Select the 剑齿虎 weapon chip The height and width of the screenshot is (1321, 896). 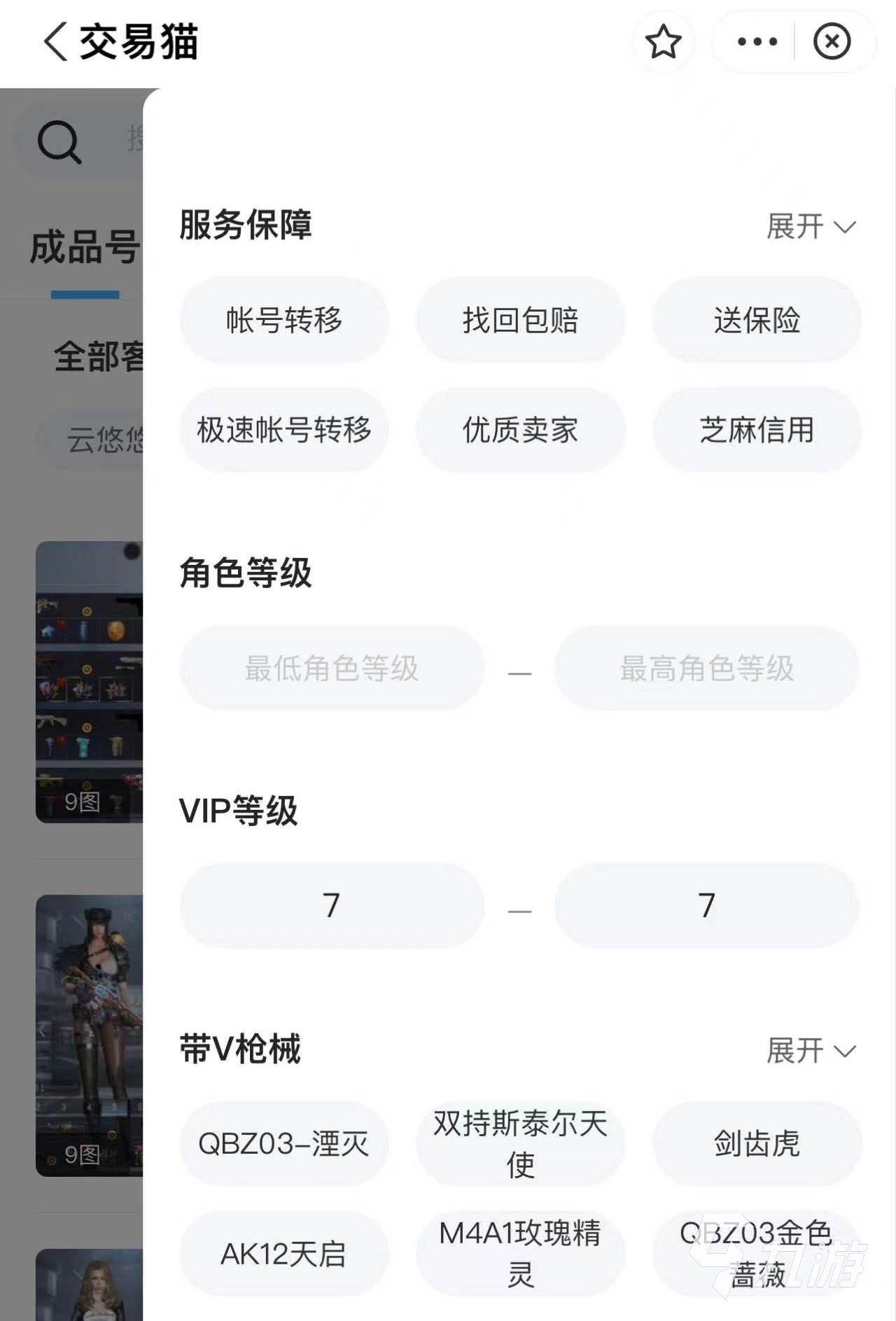point(757,1144)
